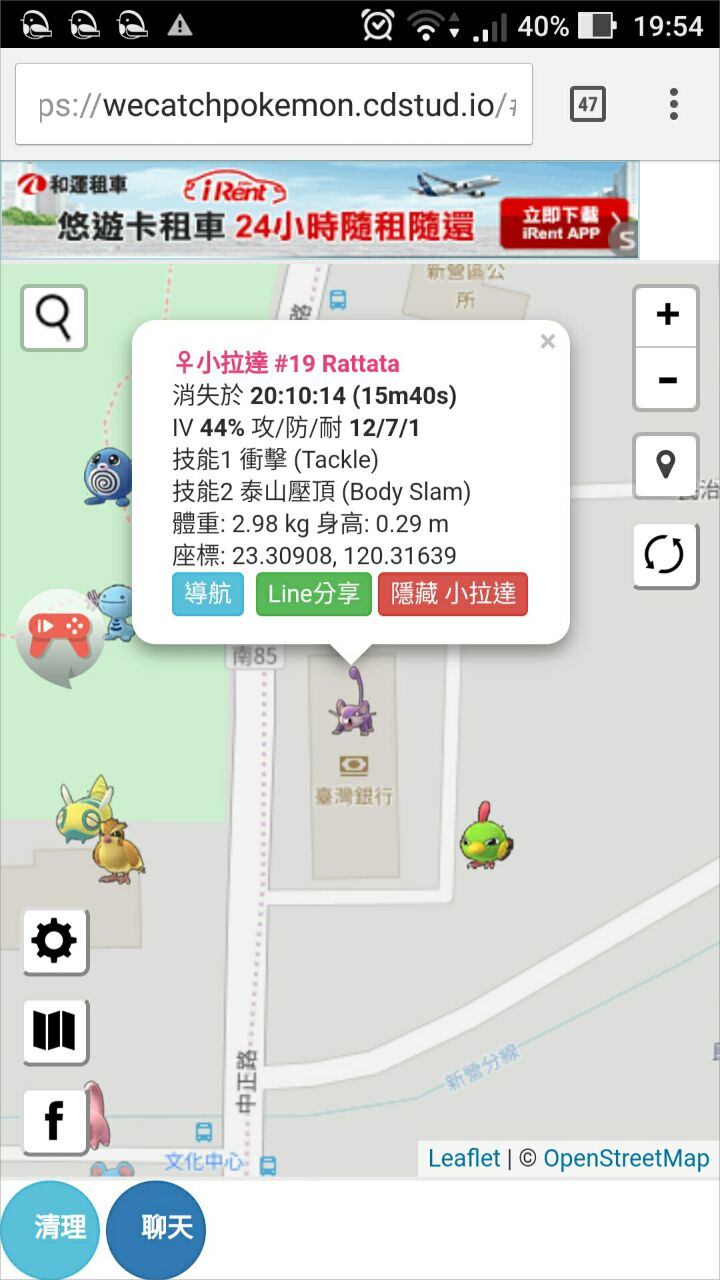720x1280 pixels.
Task: Open the Facebook button
Action: pyautogui.click(x=55, y=1121)
